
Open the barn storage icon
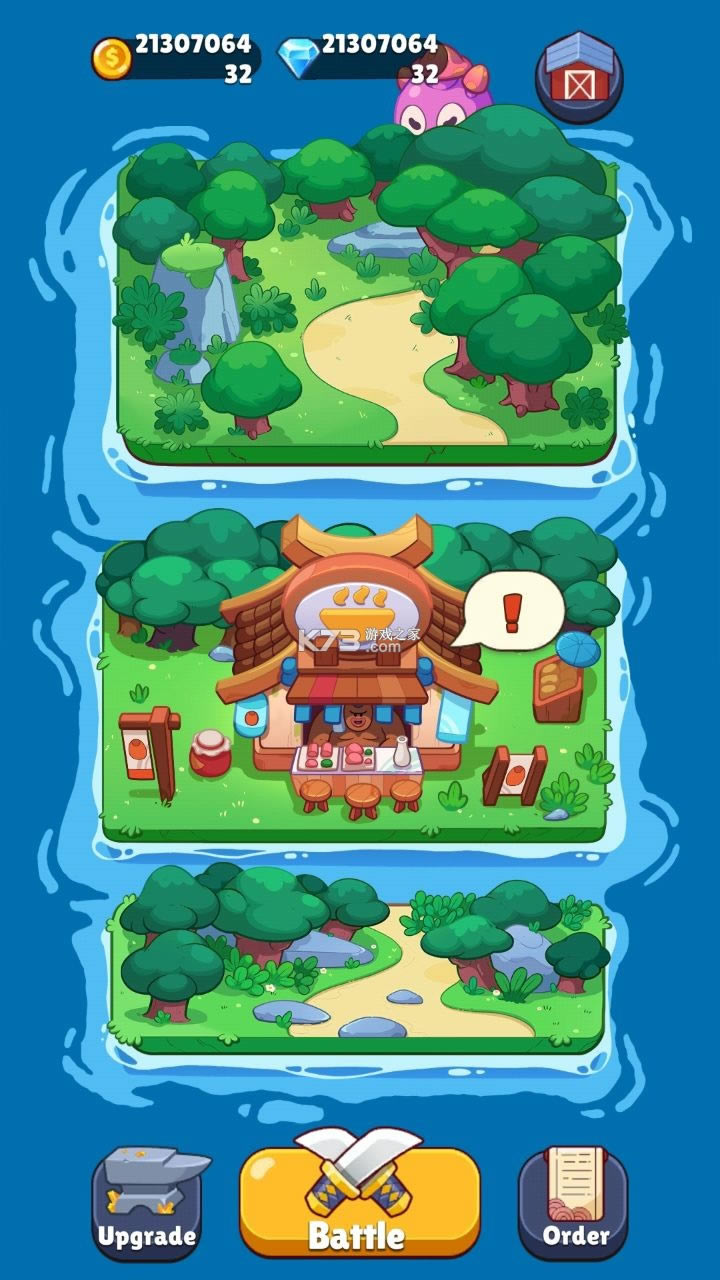(579, 77)
